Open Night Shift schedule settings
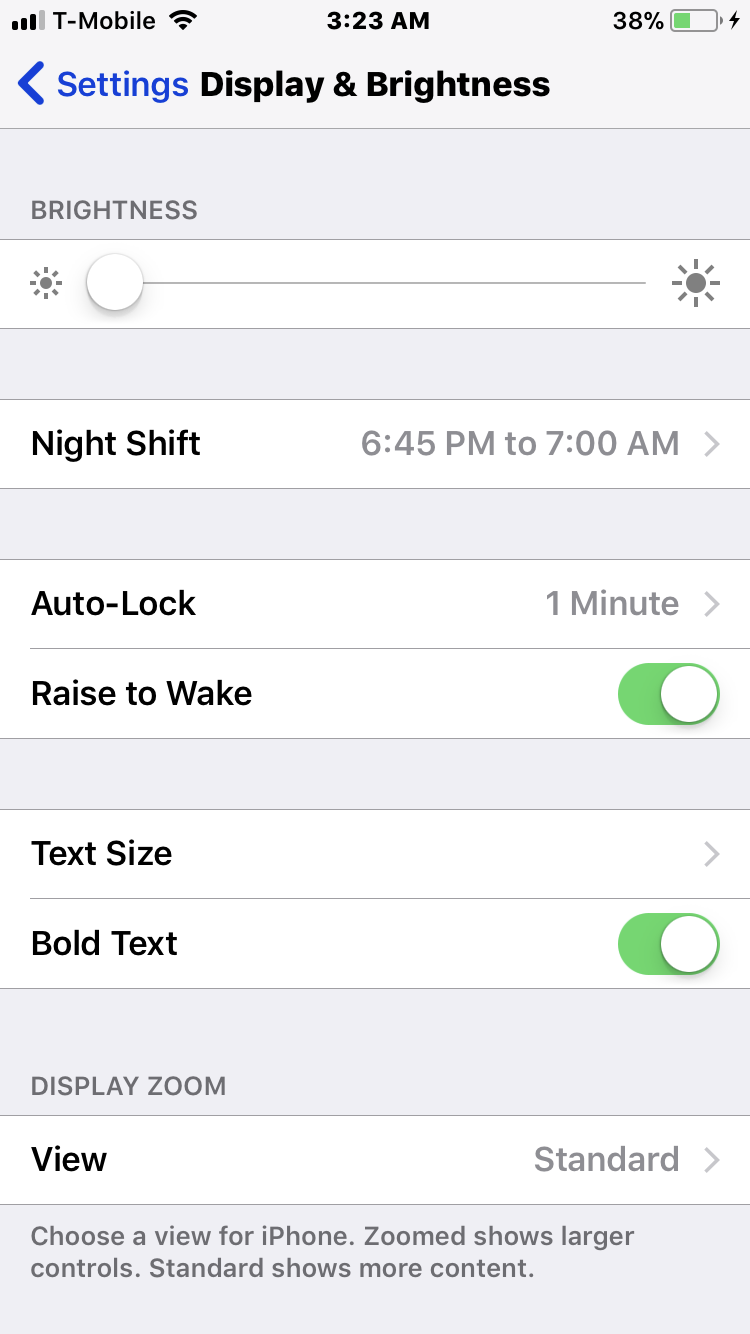Viewport: 750px width, 1334px height. [x=375, y=444]
